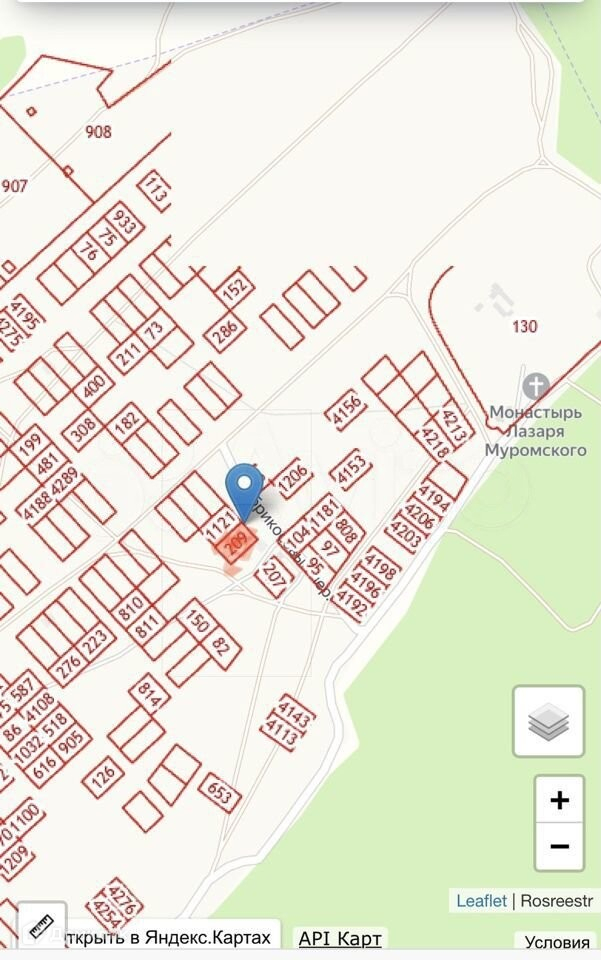Image resolution: width=601 pixels, height=960 pixels.
Task: Zoom in with the plus button
Action: click(559, 800)
